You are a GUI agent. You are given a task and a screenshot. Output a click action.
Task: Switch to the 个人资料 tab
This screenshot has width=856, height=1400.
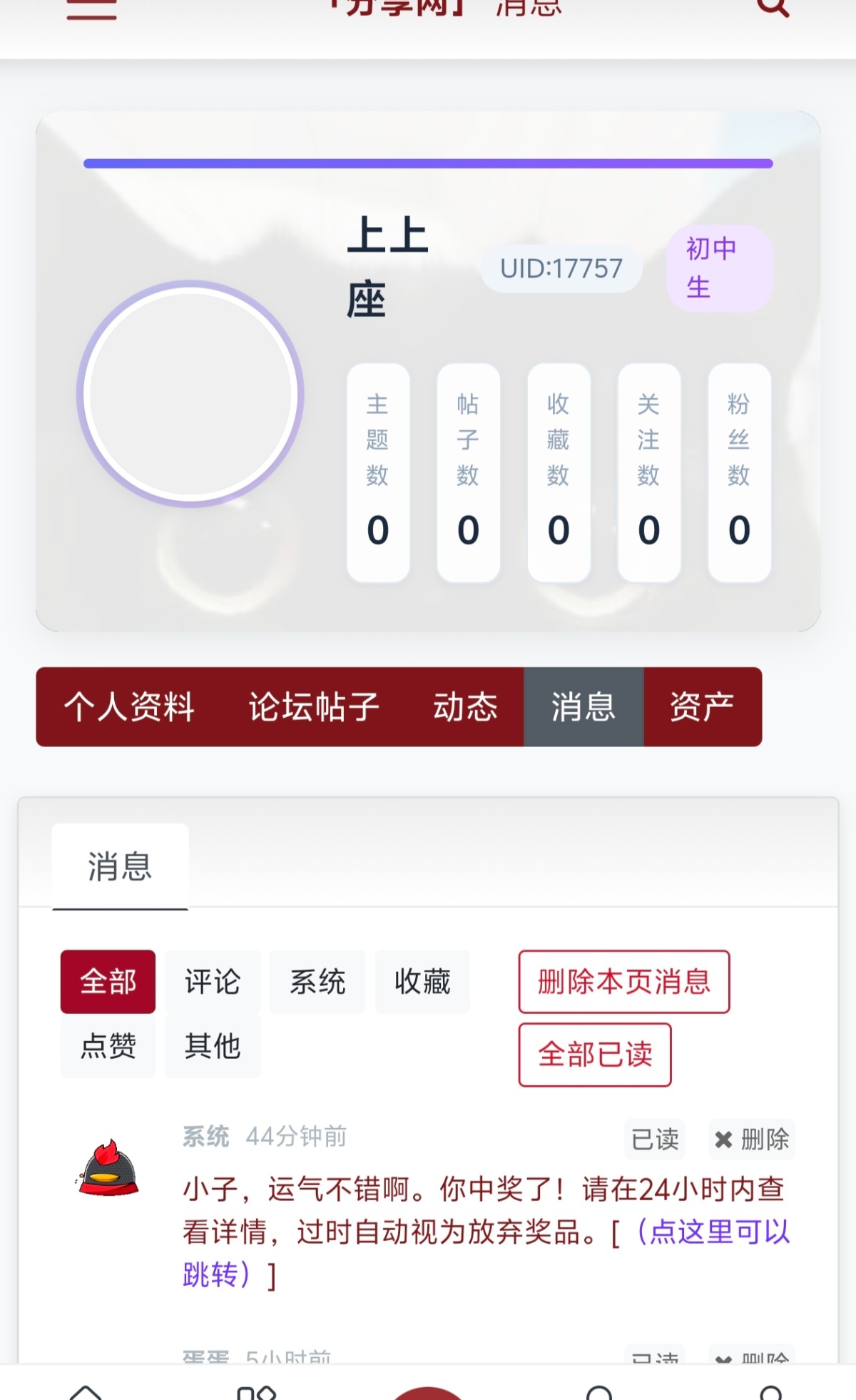[129, 707]
